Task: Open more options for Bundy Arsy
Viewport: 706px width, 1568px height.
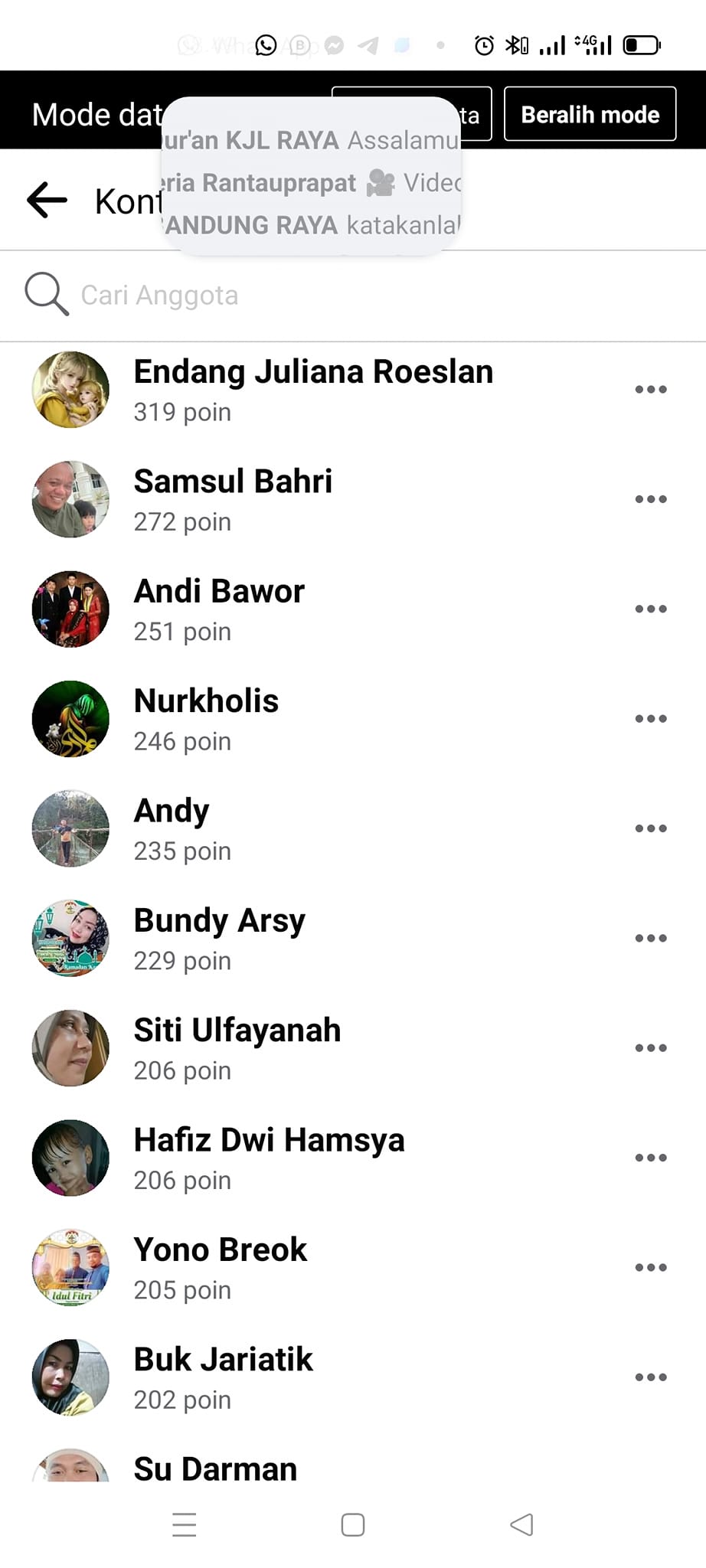Action: [x=650, y=939]
